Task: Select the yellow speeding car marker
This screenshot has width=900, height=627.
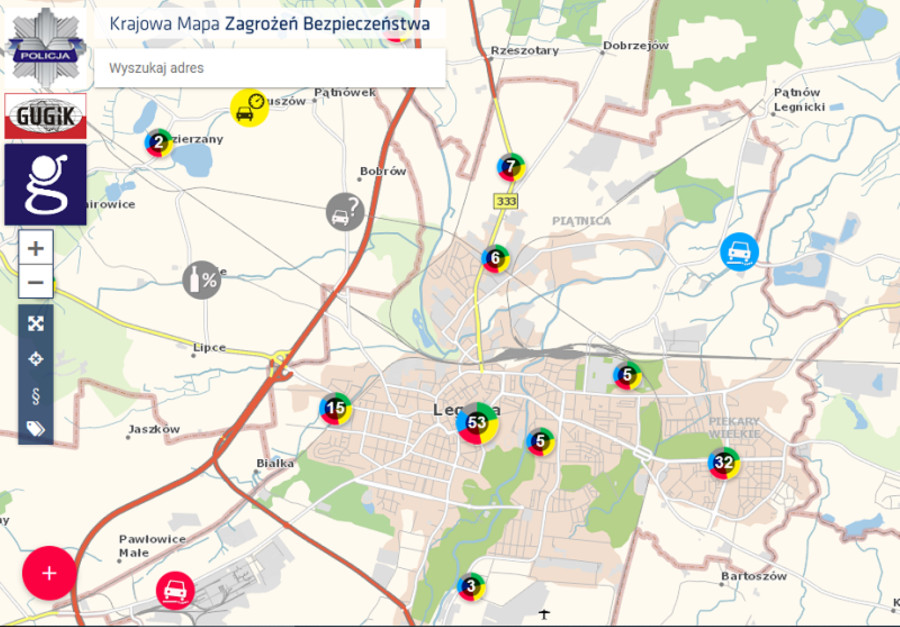Action: 249,109
